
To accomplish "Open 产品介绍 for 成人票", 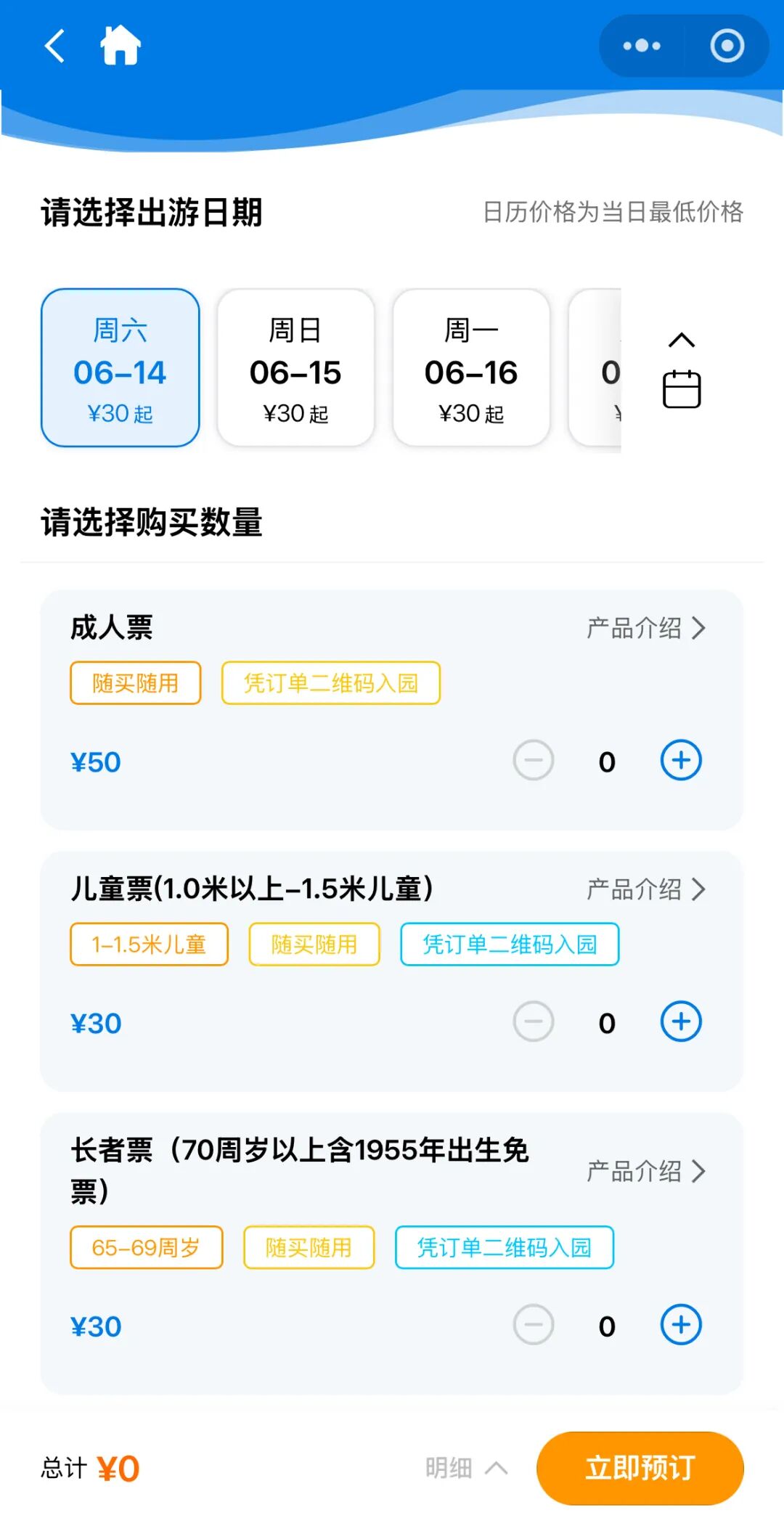I will coord(646,628).
